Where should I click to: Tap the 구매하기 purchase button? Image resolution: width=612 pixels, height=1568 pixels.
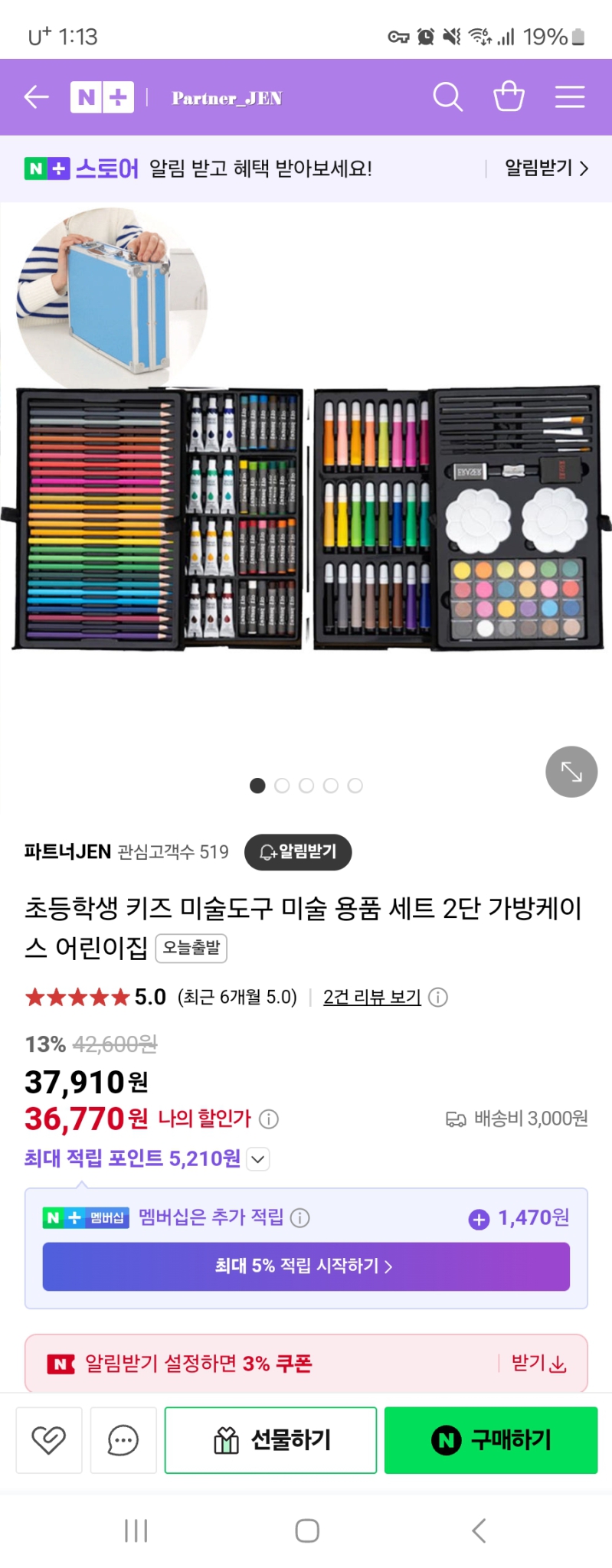pyautogui.click(x=491, y=1439)
